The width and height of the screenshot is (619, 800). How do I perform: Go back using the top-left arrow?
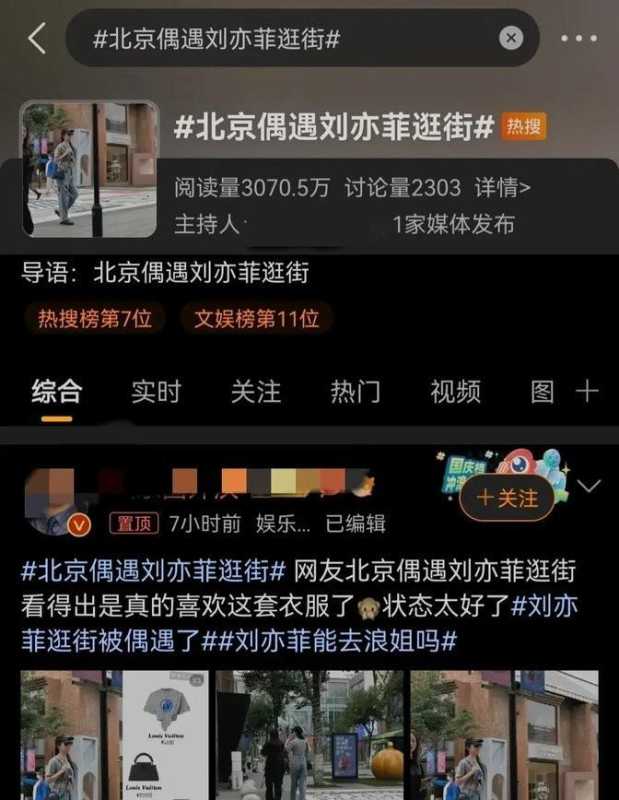click(38, 39)
